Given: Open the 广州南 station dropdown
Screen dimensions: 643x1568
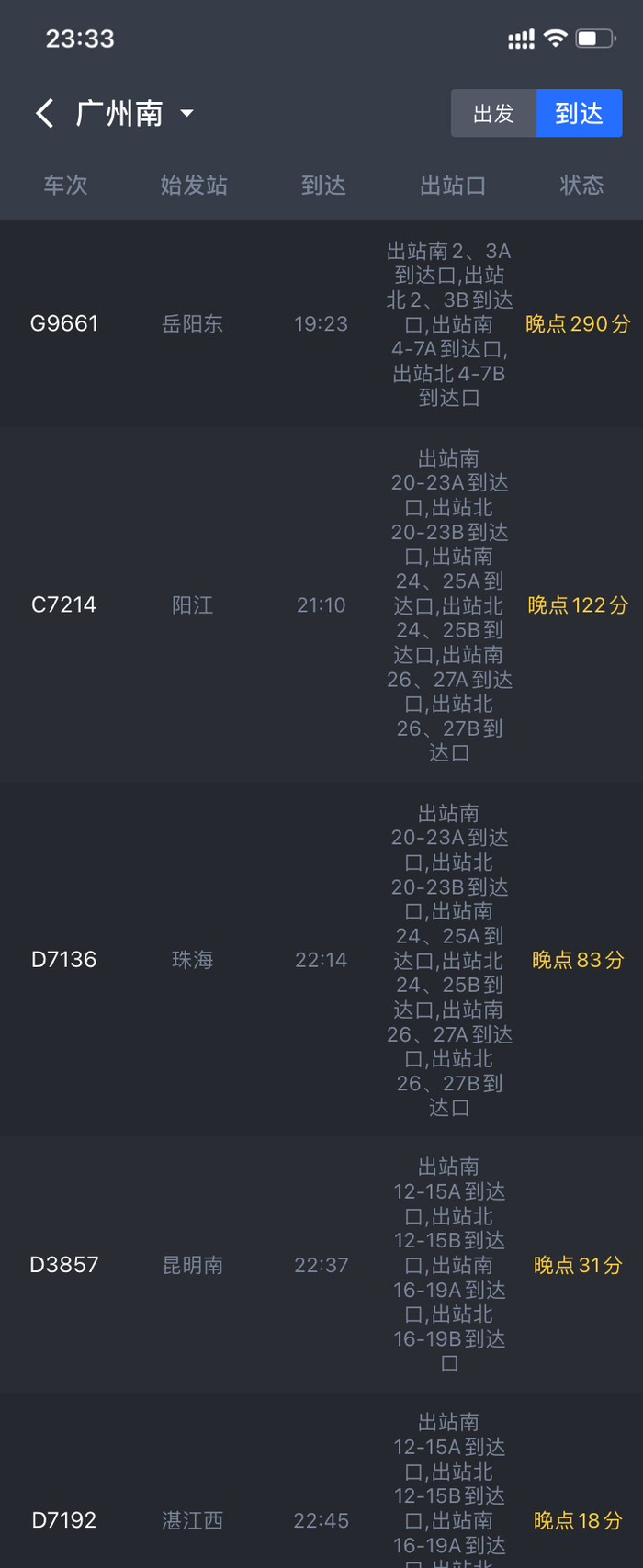Looking at the screenshot, I should click(x=135, y=113).
